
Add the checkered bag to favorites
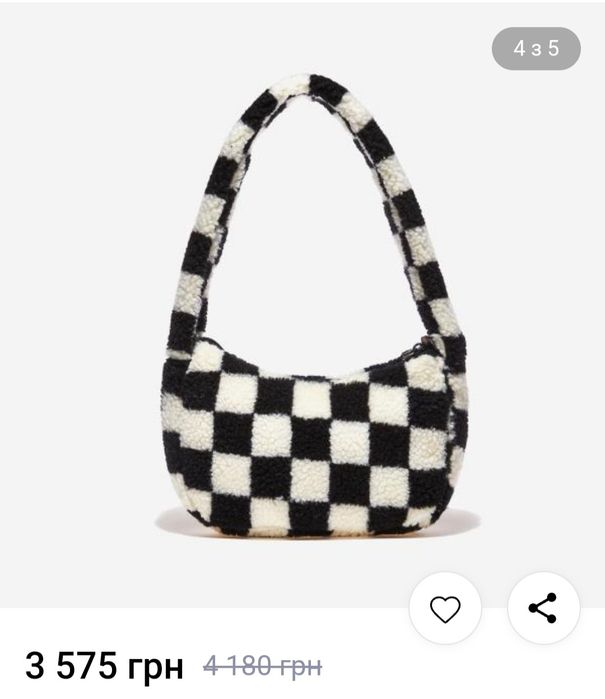(445, 608)
